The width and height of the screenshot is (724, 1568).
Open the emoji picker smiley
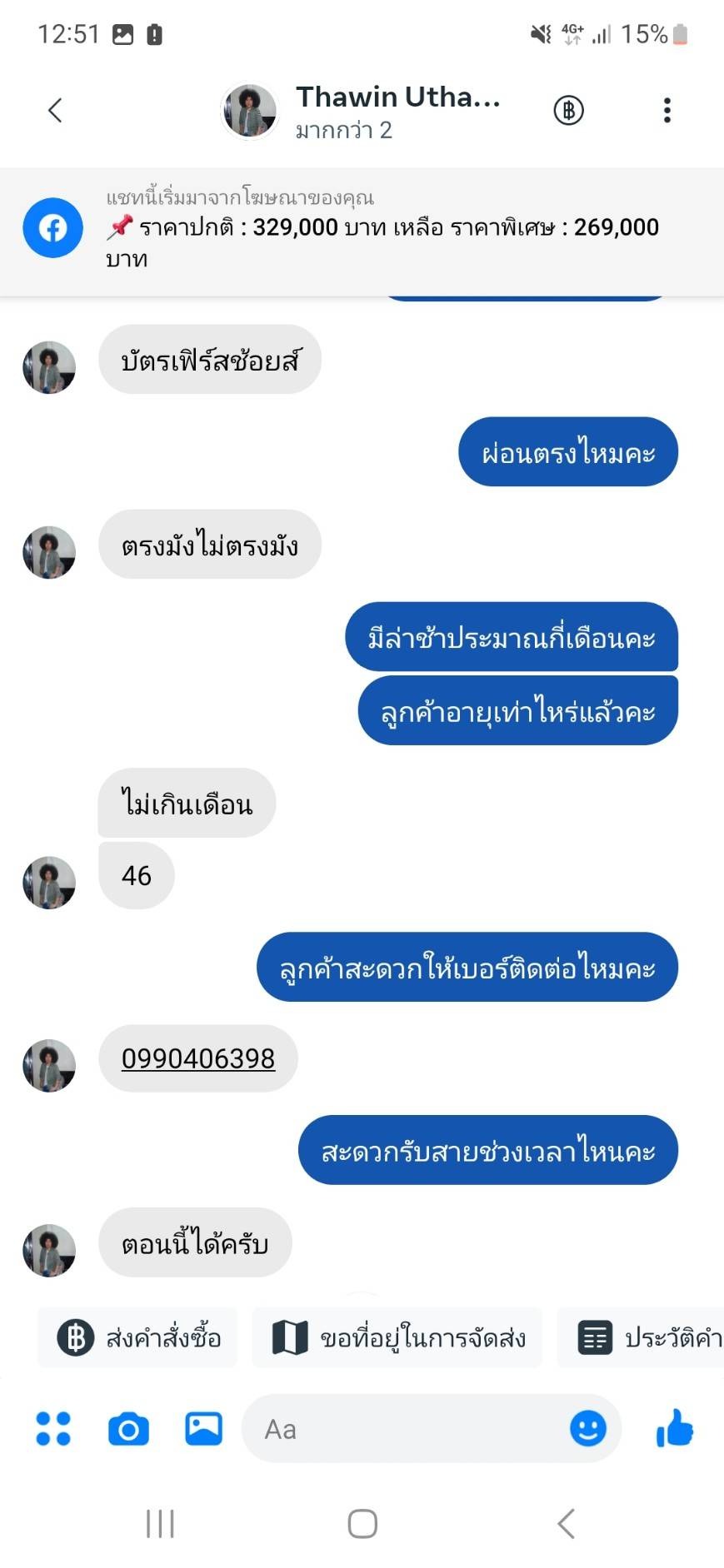tap(587, 1429)
